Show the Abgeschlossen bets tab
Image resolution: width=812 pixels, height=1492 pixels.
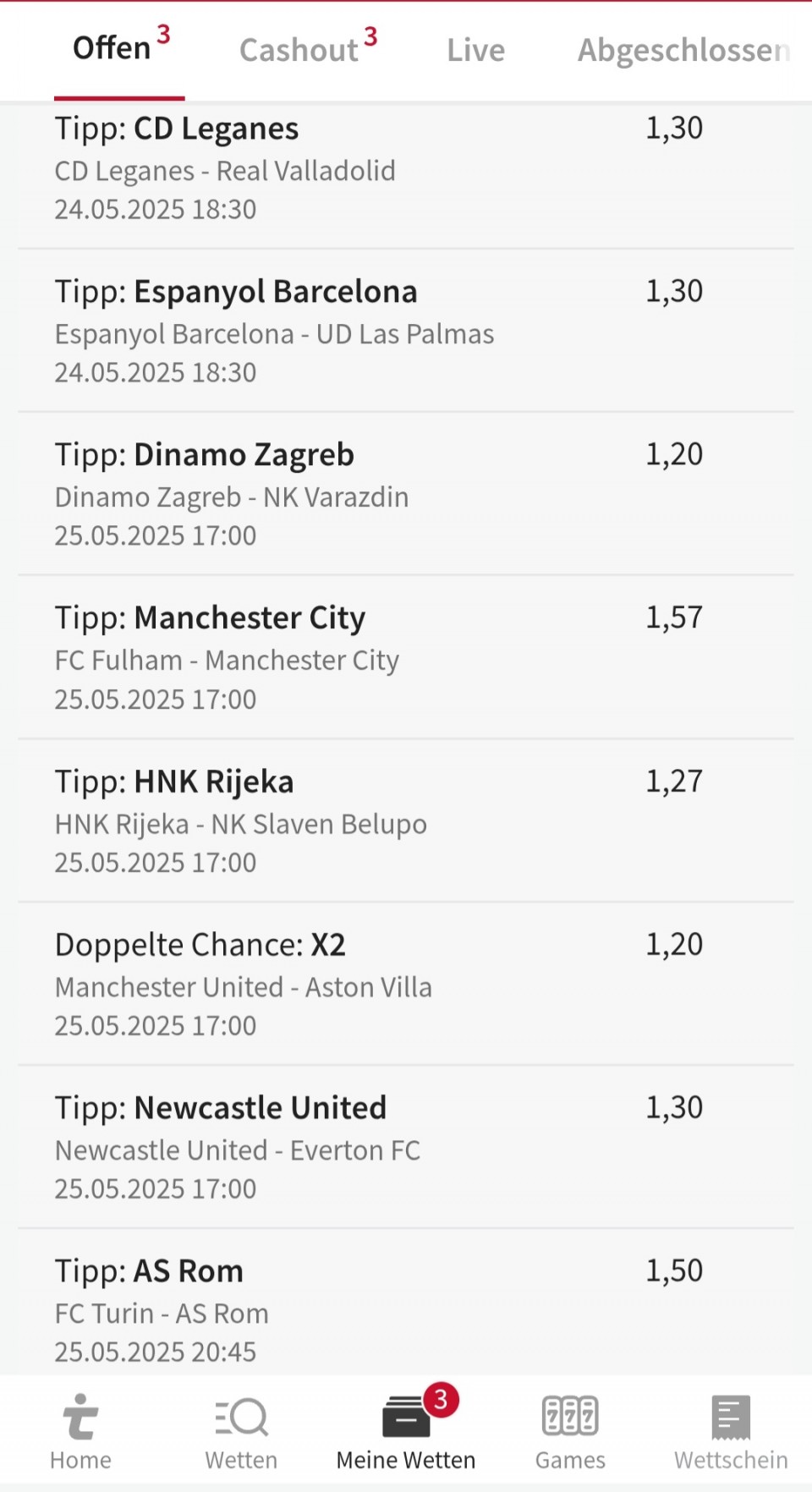[683, 51]
